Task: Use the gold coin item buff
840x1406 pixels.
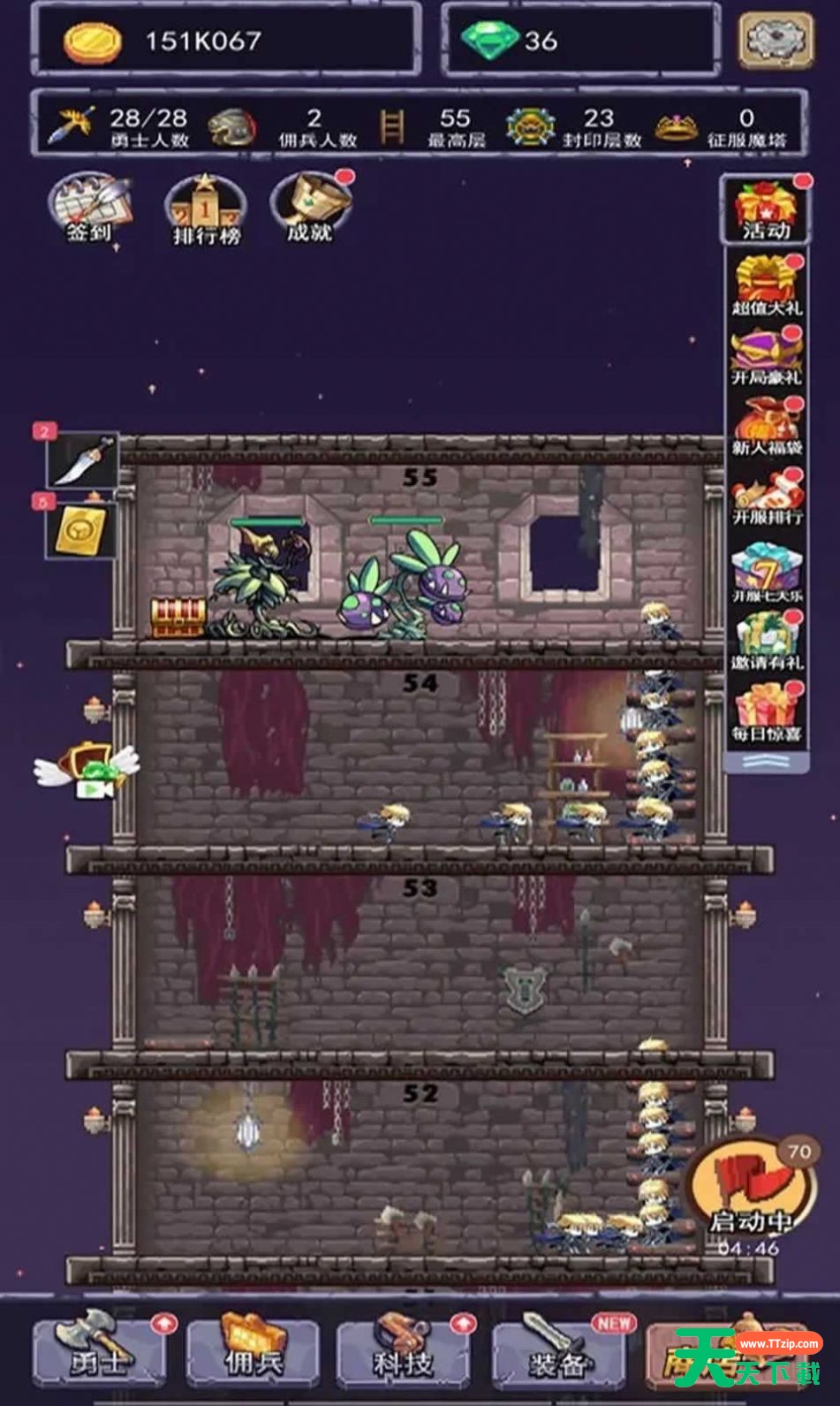Action: click(81, 530)
